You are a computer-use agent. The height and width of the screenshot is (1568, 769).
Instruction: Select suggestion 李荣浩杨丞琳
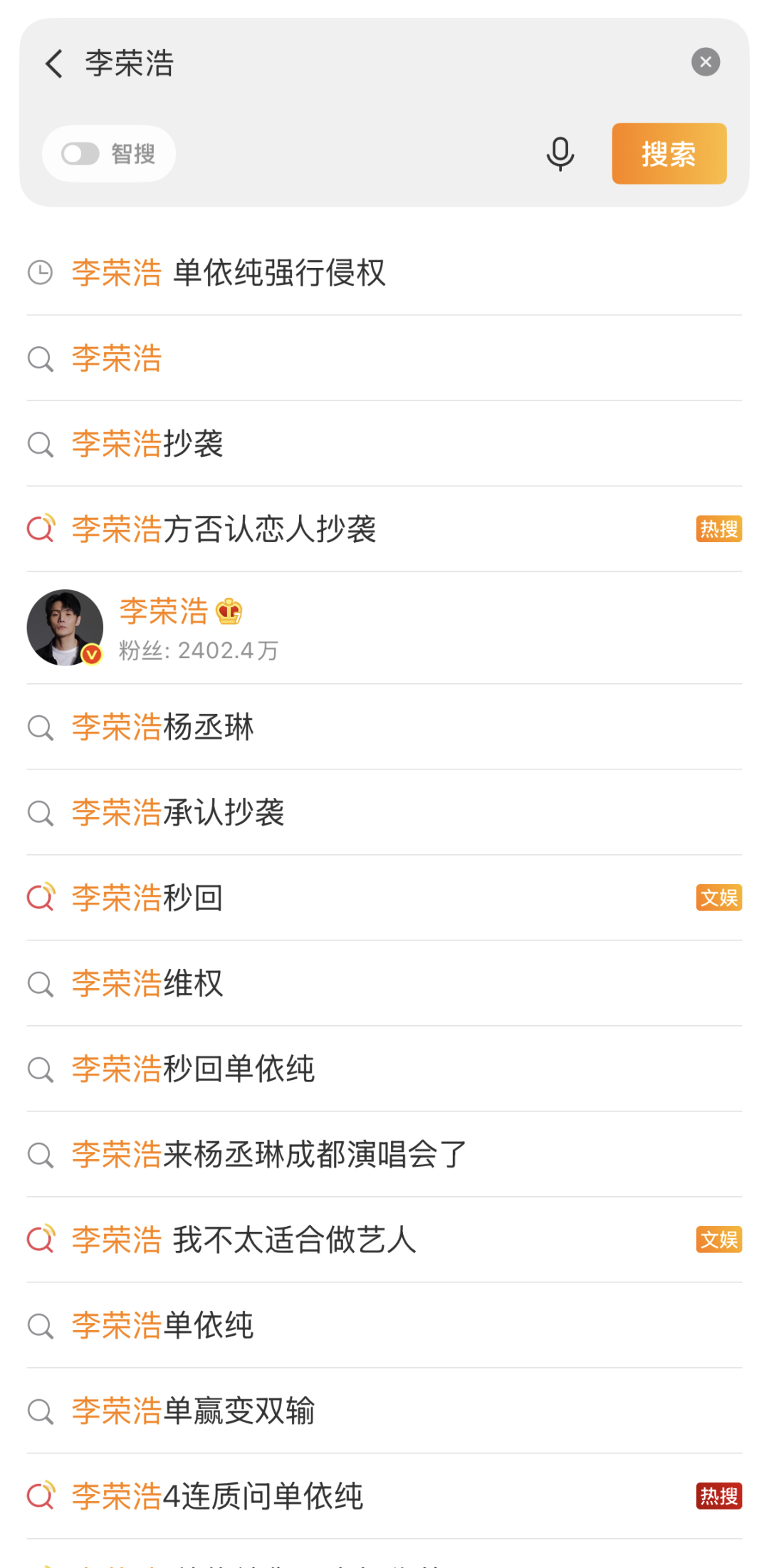click(163, 727)
